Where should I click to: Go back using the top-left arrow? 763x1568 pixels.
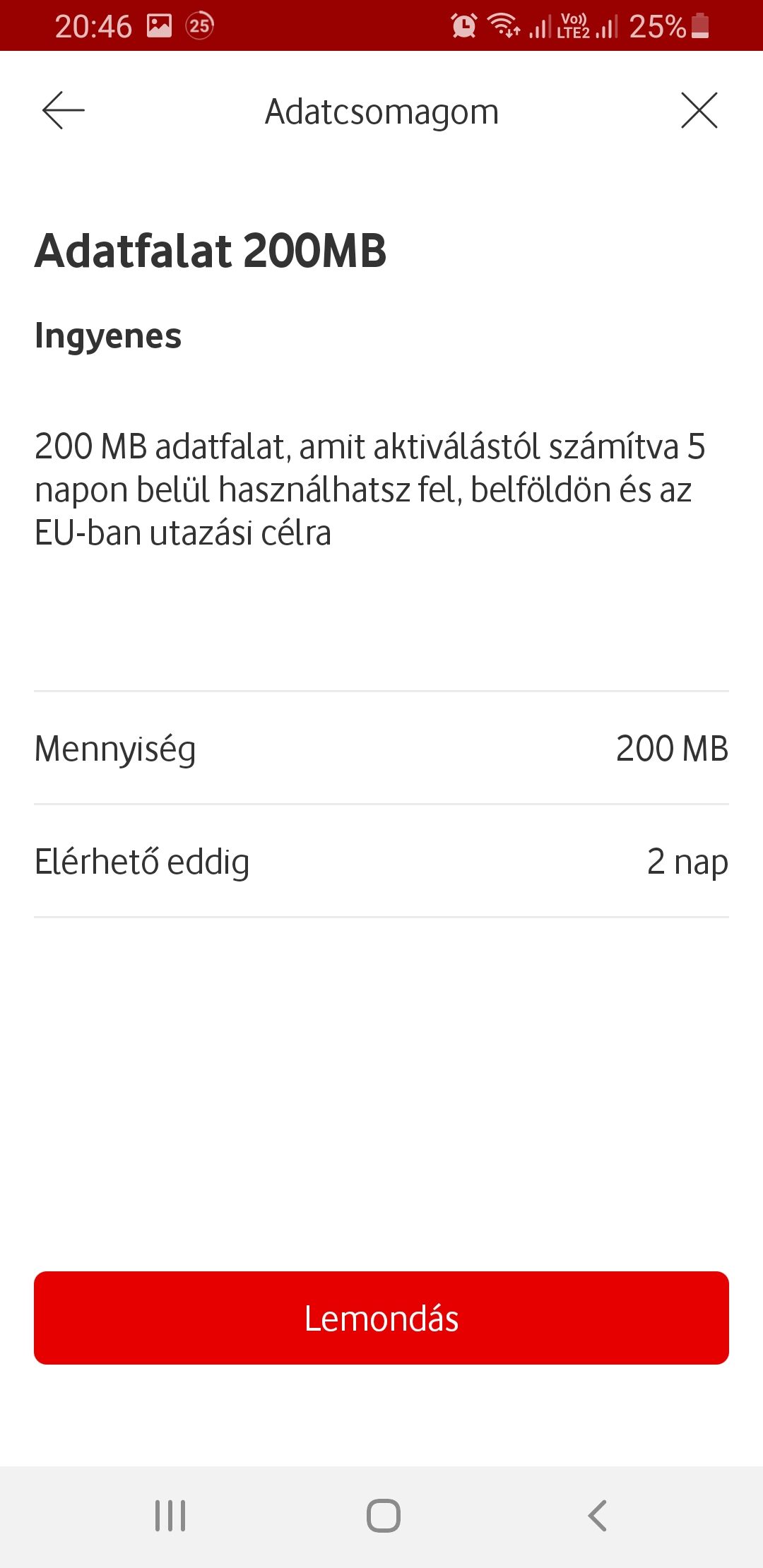point(64,110)
